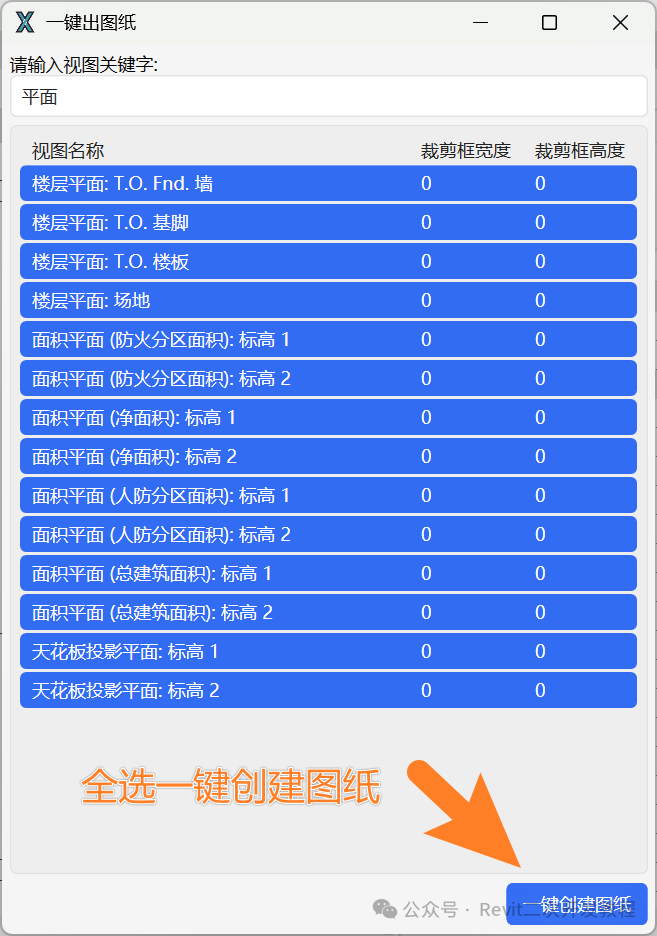
Task: Select 面积平面 (人防分区面积): 标高 2
Action: tap(328, 534)
